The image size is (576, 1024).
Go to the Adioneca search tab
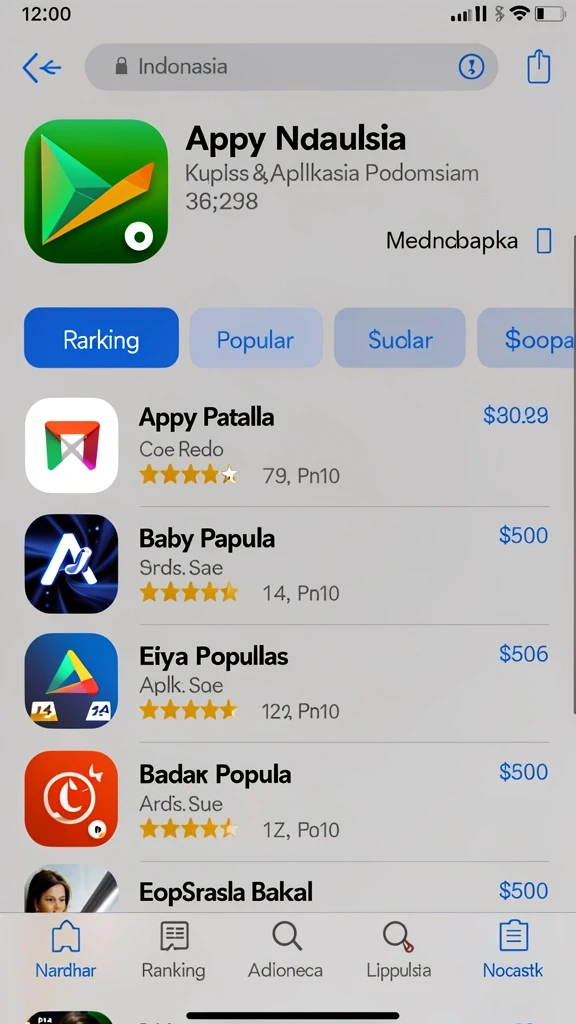point(285,949)
